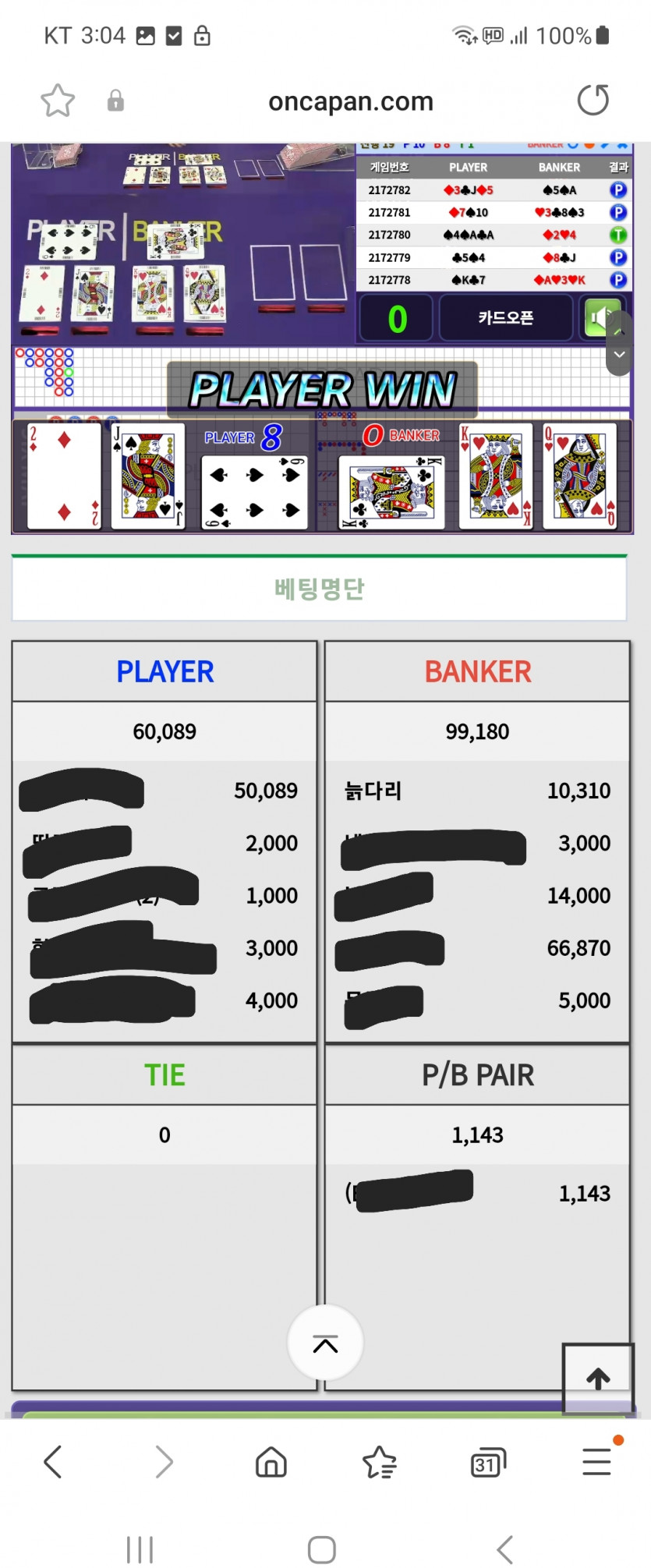The height and width of the screenshot is (1568, 651).
Task: Tap the floating scroll-to-top circle button
Action: tap(325, 1343)
